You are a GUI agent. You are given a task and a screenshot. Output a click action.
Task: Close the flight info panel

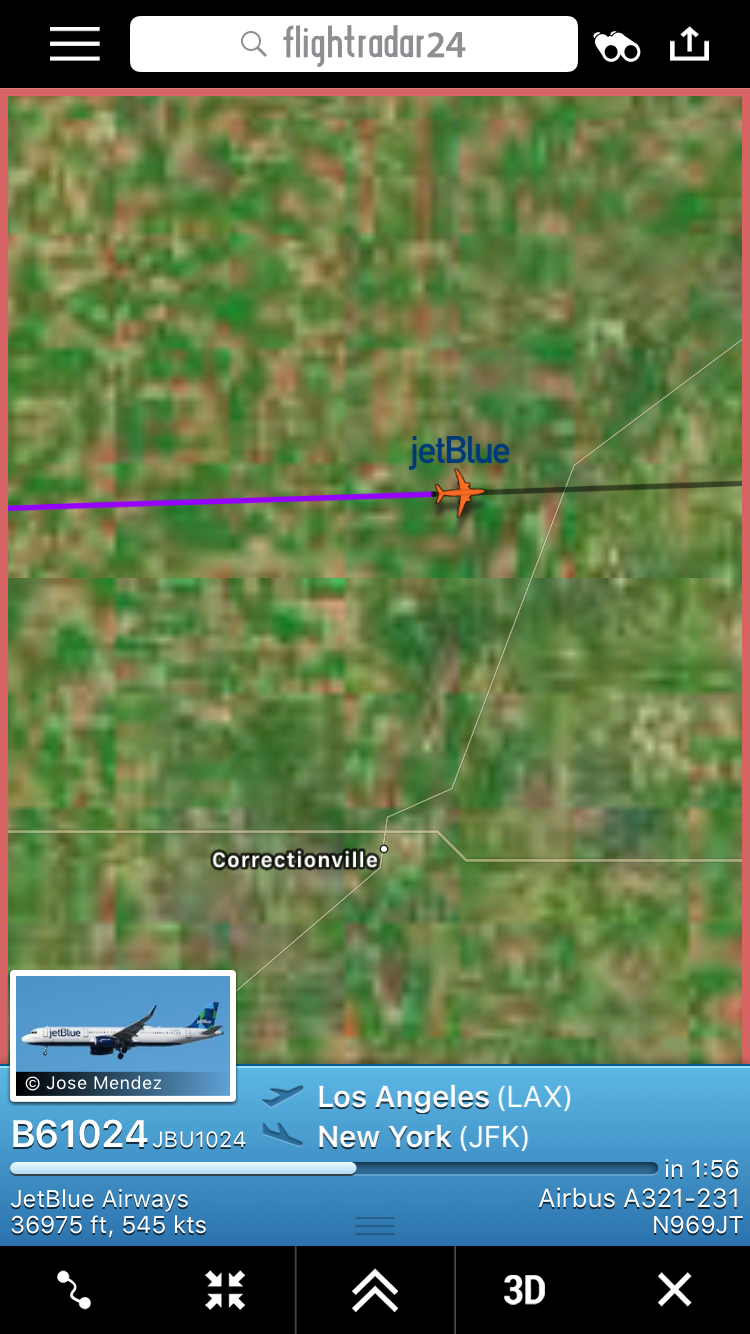[674, 1290]
